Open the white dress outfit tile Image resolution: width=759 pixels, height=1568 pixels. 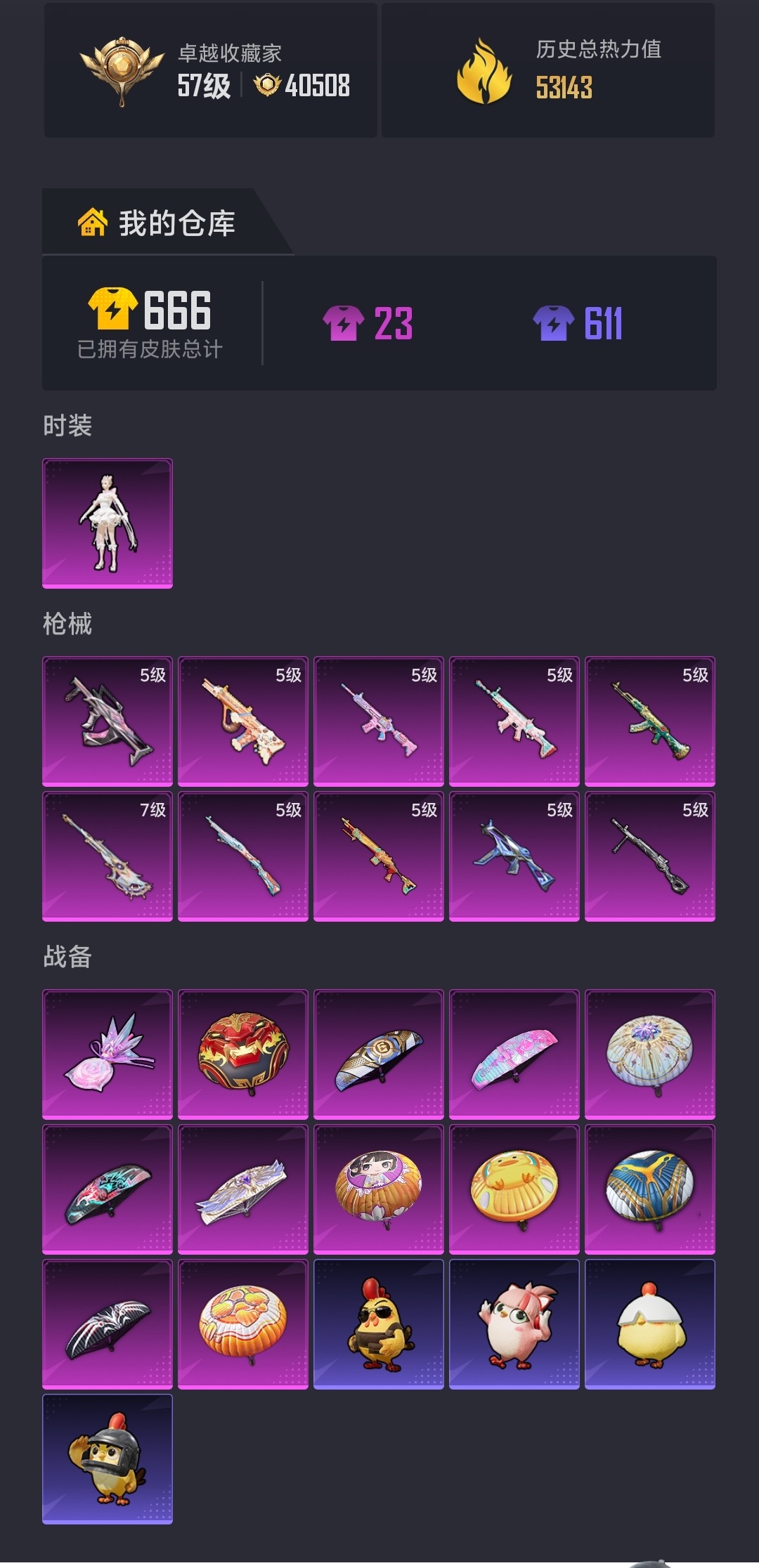(108, 523)
